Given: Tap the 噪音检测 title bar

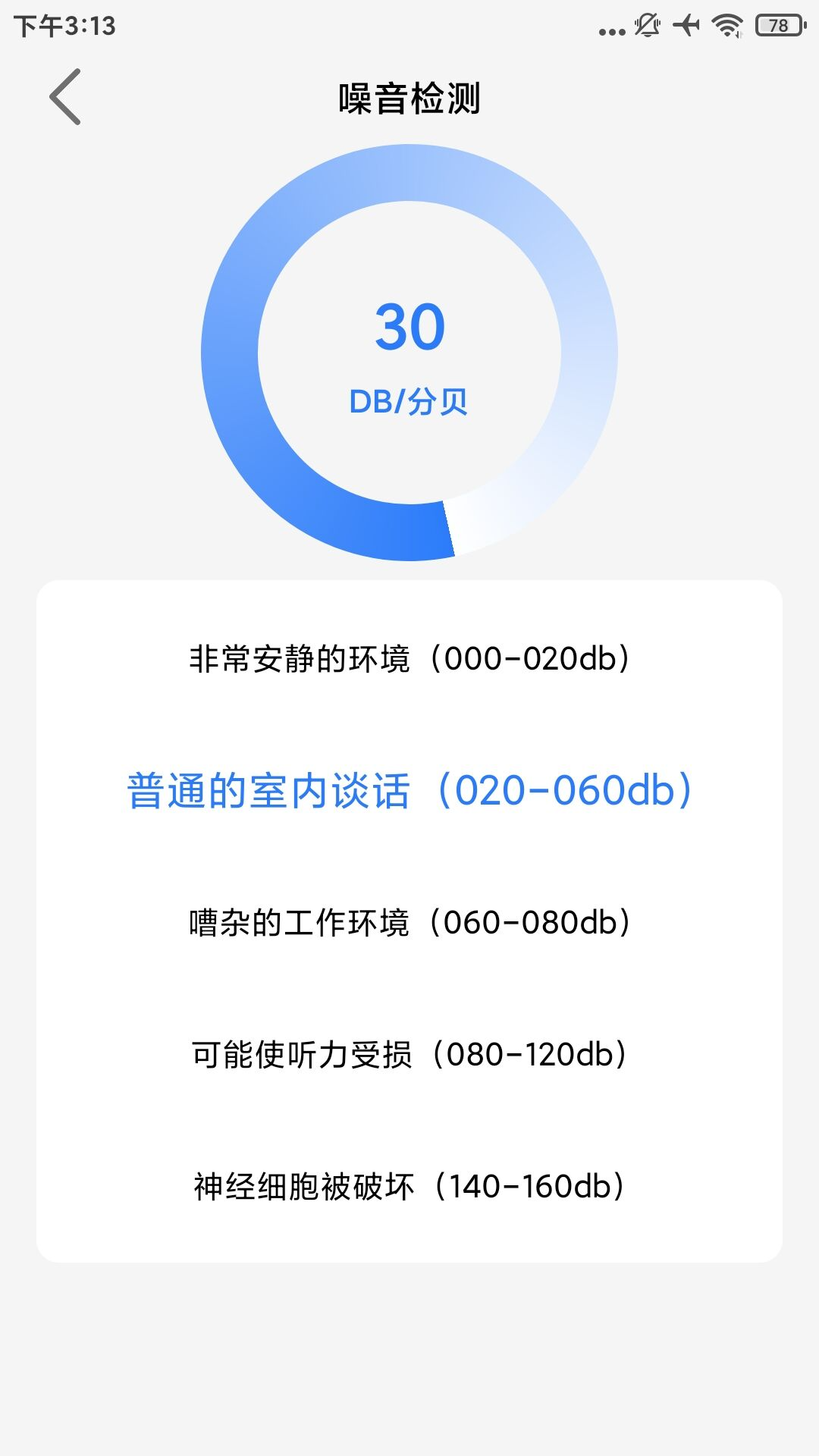Looking at the screenshot, I should click(x=409, y=99).
